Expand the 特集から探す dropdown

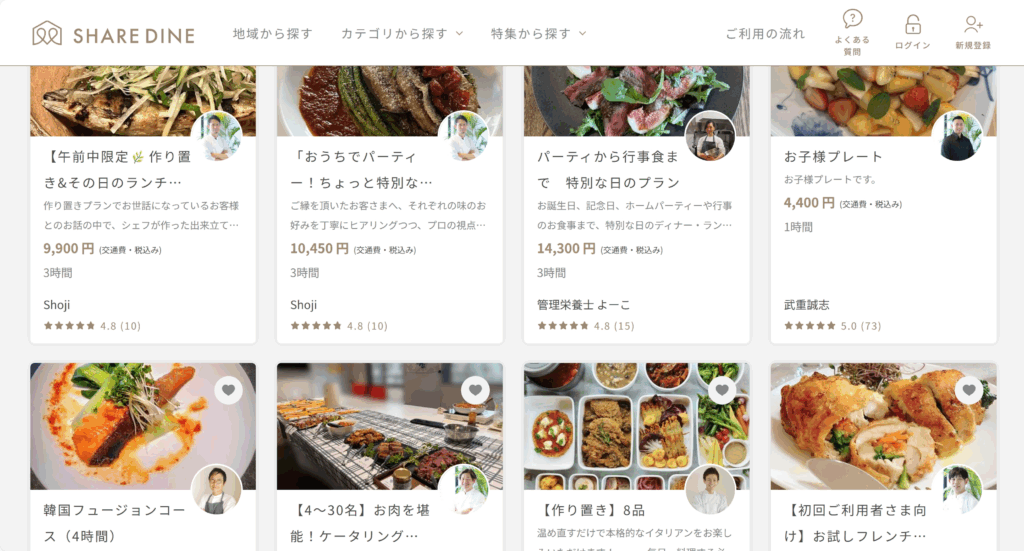tap(538, 34)
